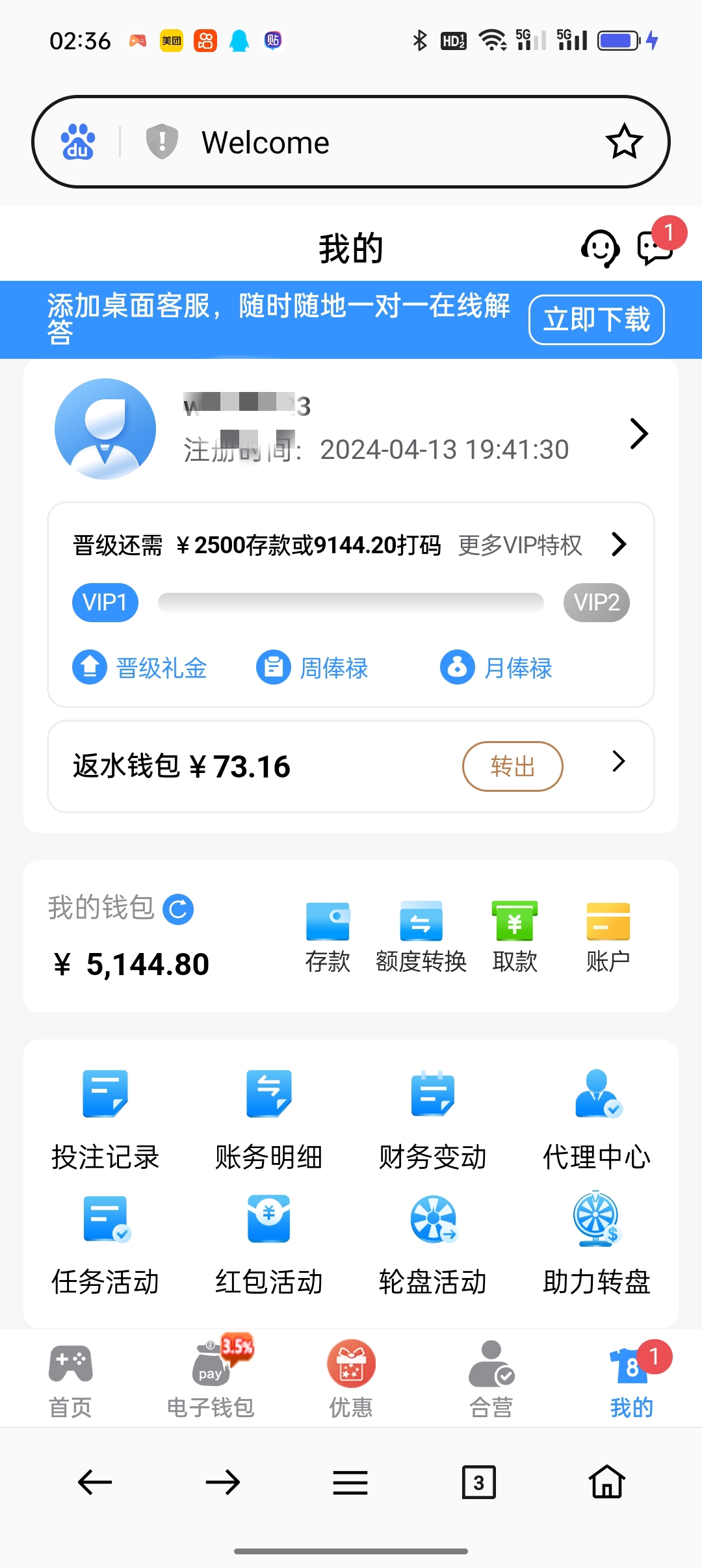Bookmark this page with the star icon

tap(624, 142)
